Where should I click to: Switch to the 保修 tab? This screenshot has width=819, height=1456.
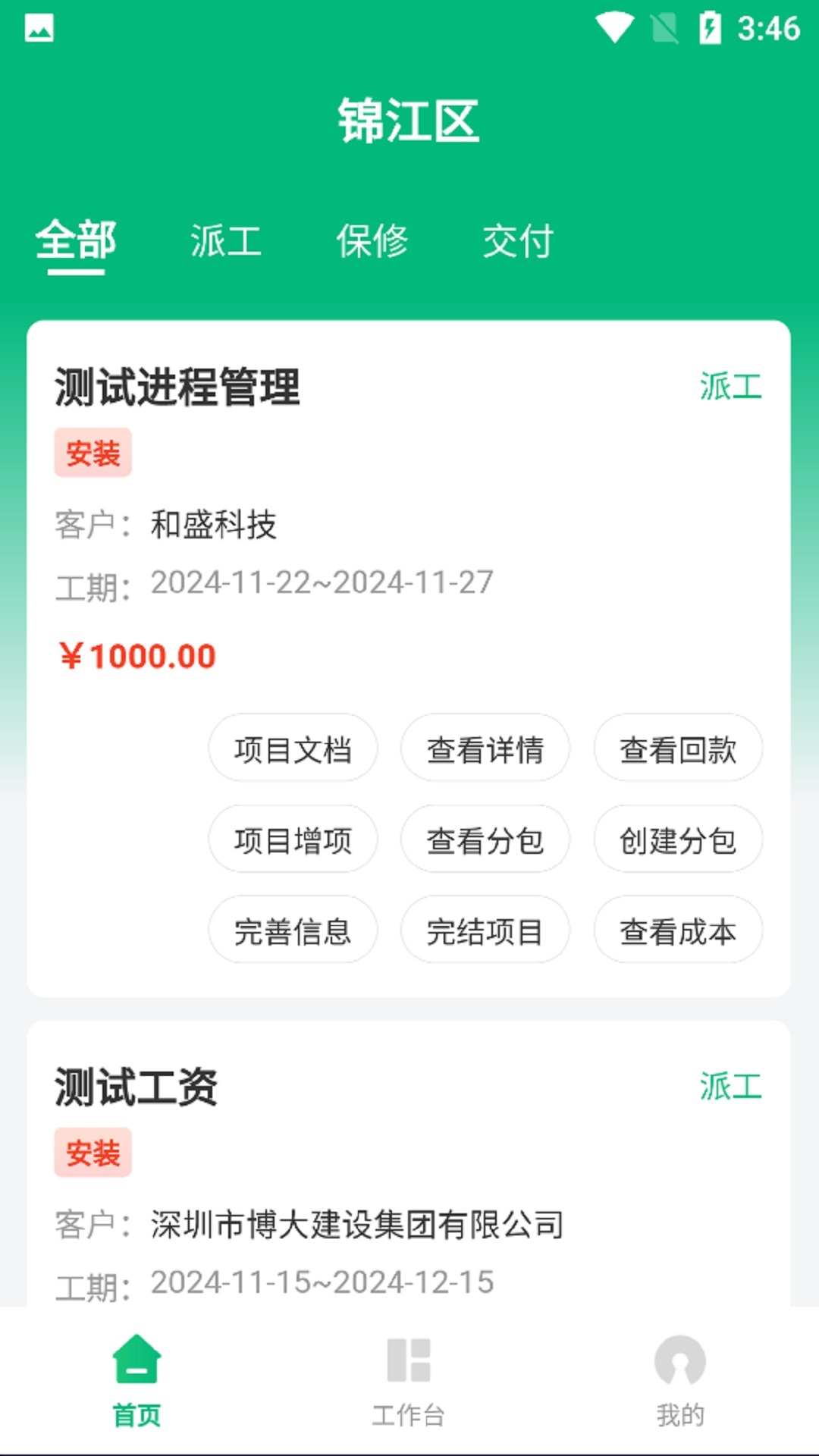(x=372, y=241)
